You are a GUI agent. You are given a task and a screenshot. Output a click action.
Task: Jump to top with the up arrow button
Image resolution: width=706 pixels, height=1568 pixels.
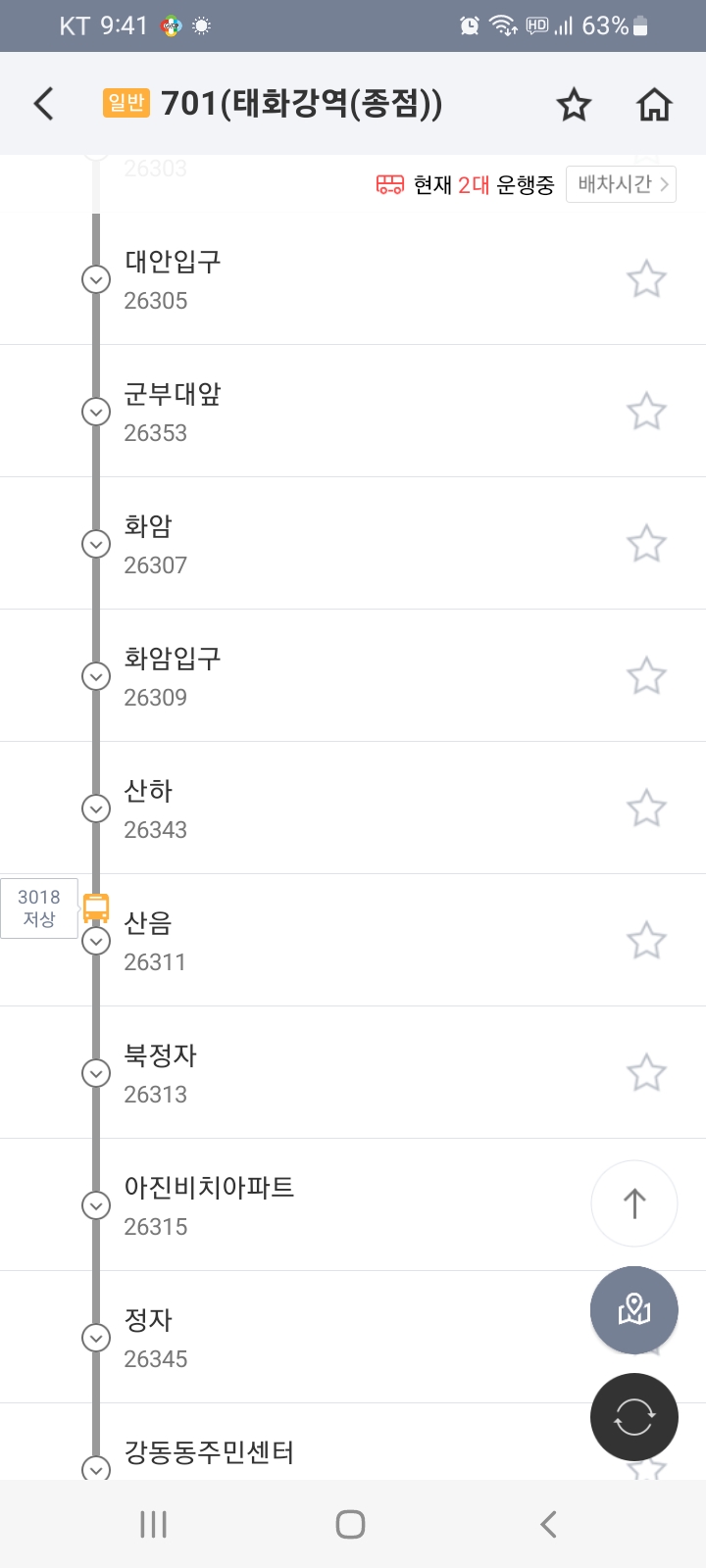pos(634,1203)
